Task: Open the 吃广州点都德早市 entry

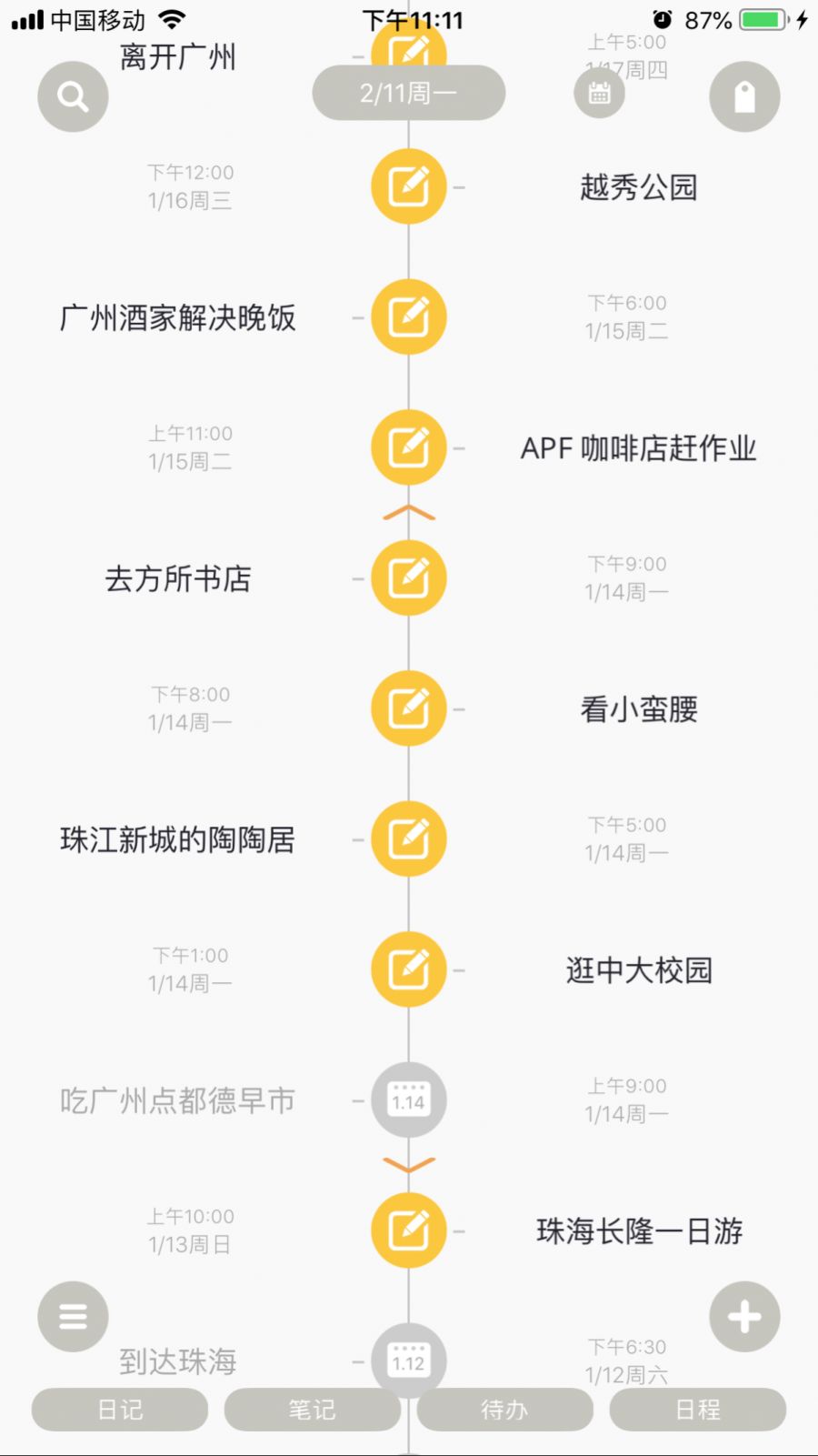Action: 178,1100
